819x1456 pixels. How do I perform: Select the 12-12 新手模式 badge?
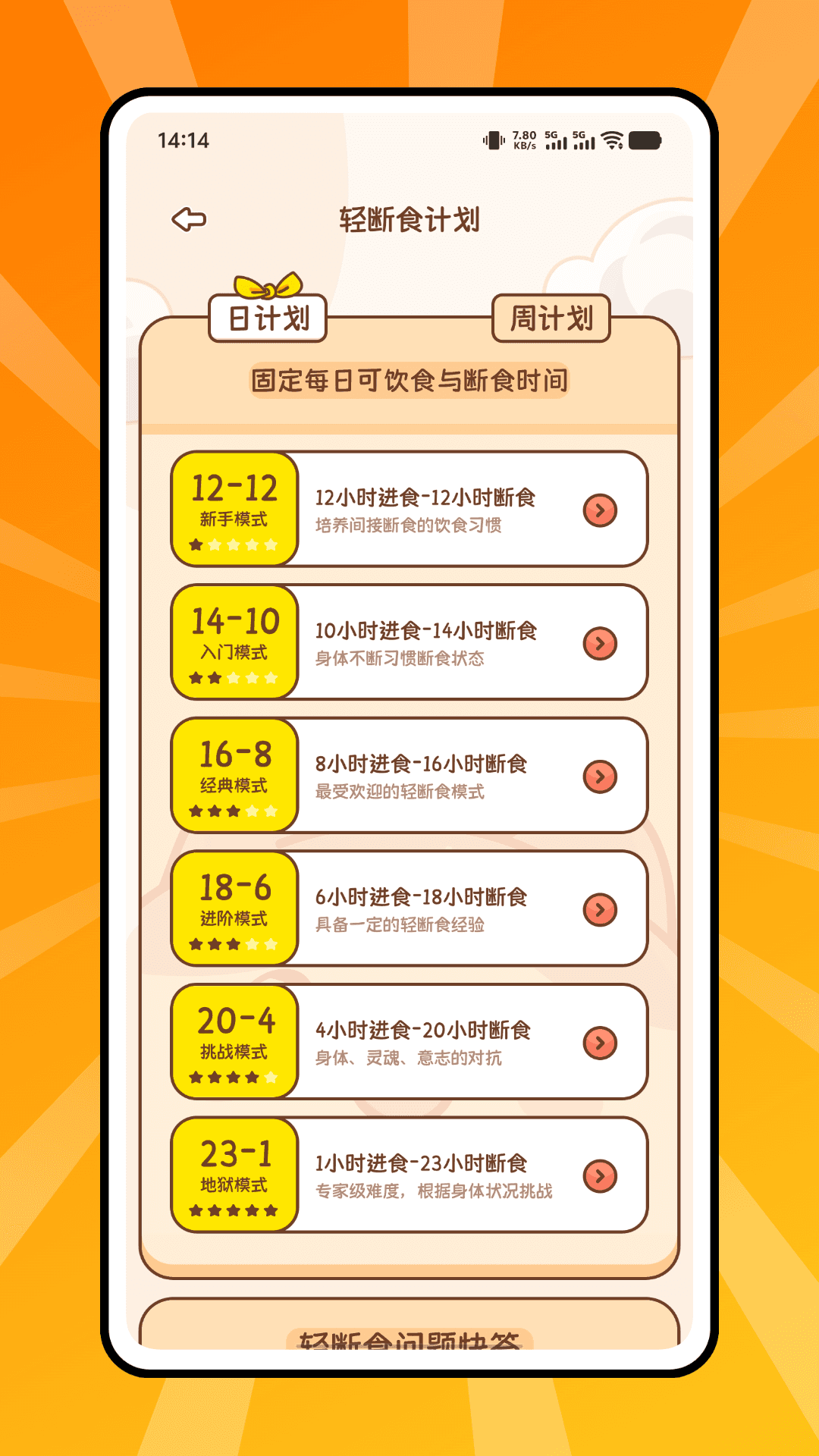(x=232, y=507)
